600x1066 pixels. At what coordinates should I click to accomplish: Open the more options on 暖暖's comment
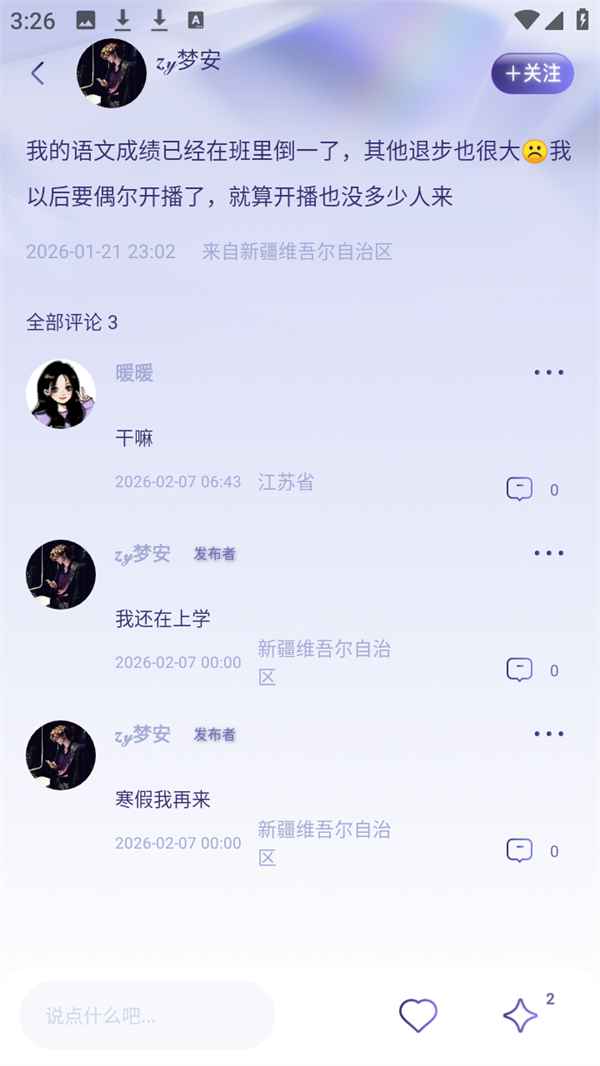pos(548,373)
